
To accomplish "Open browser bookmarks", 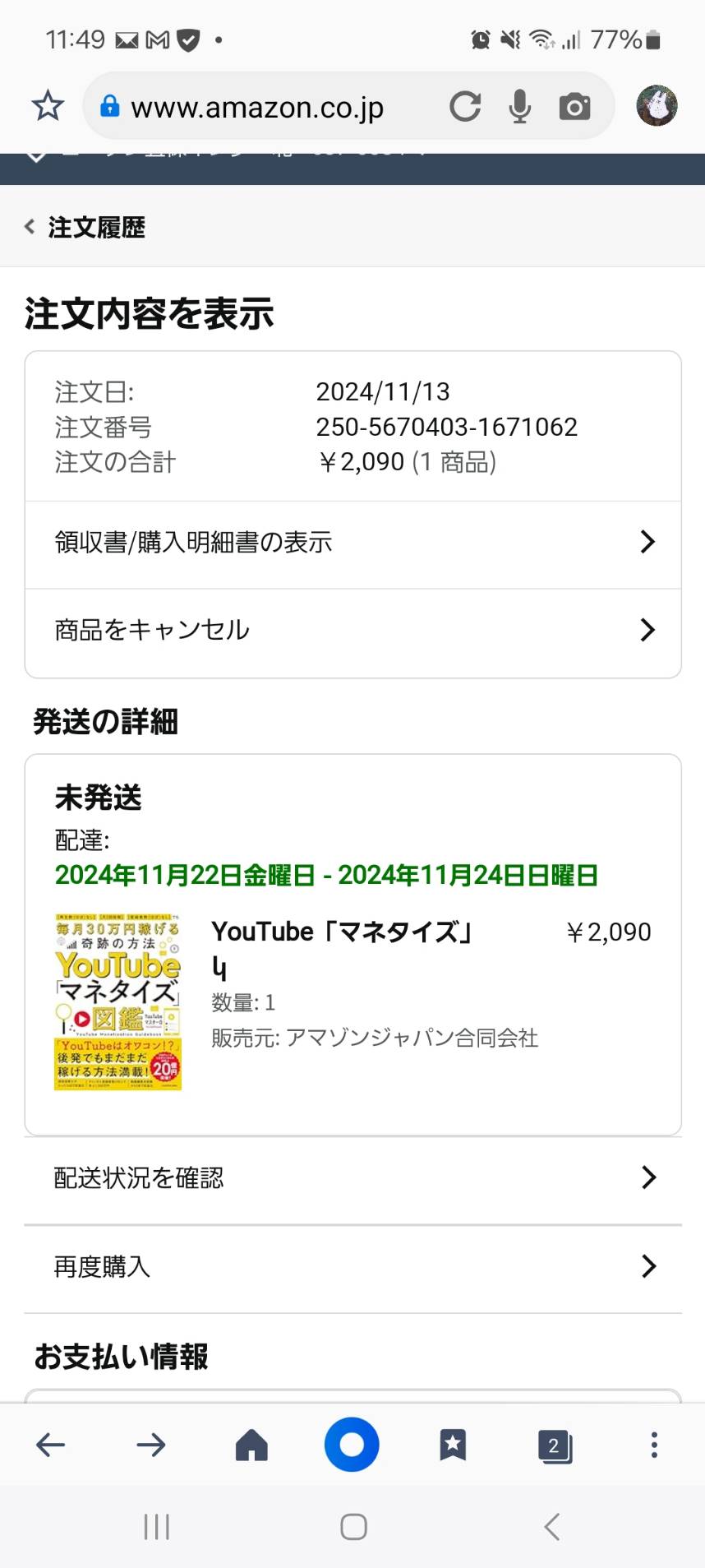I will (453, 1445).
